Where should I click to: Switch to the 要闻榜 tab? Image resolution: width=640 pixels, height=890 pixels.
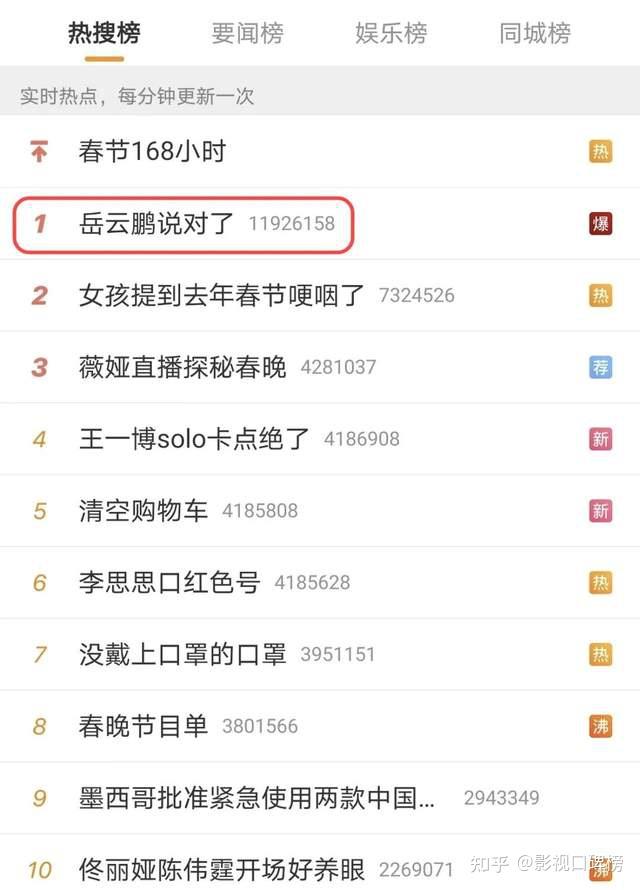coord(247,33)
